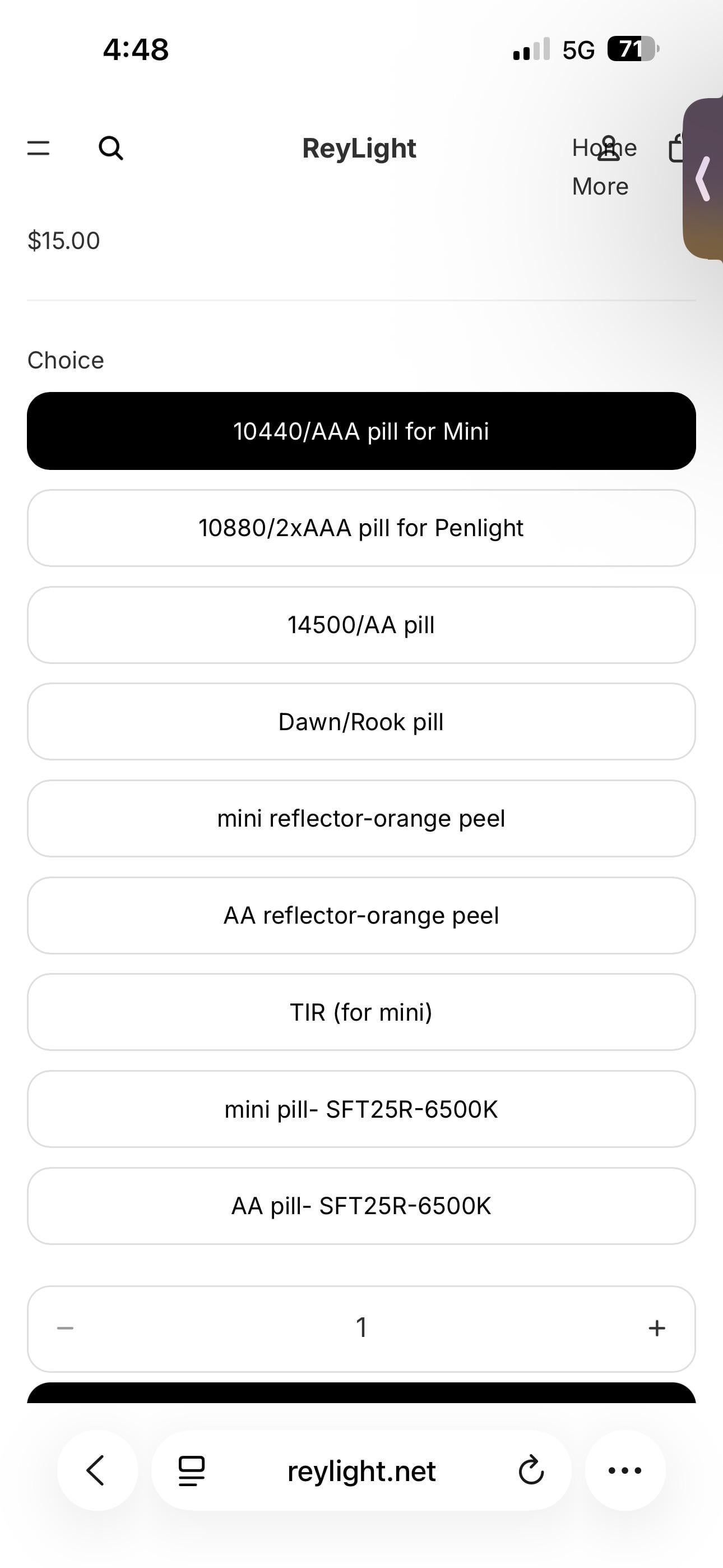Pick the TIR (for mini) option

coord(361,1012)
